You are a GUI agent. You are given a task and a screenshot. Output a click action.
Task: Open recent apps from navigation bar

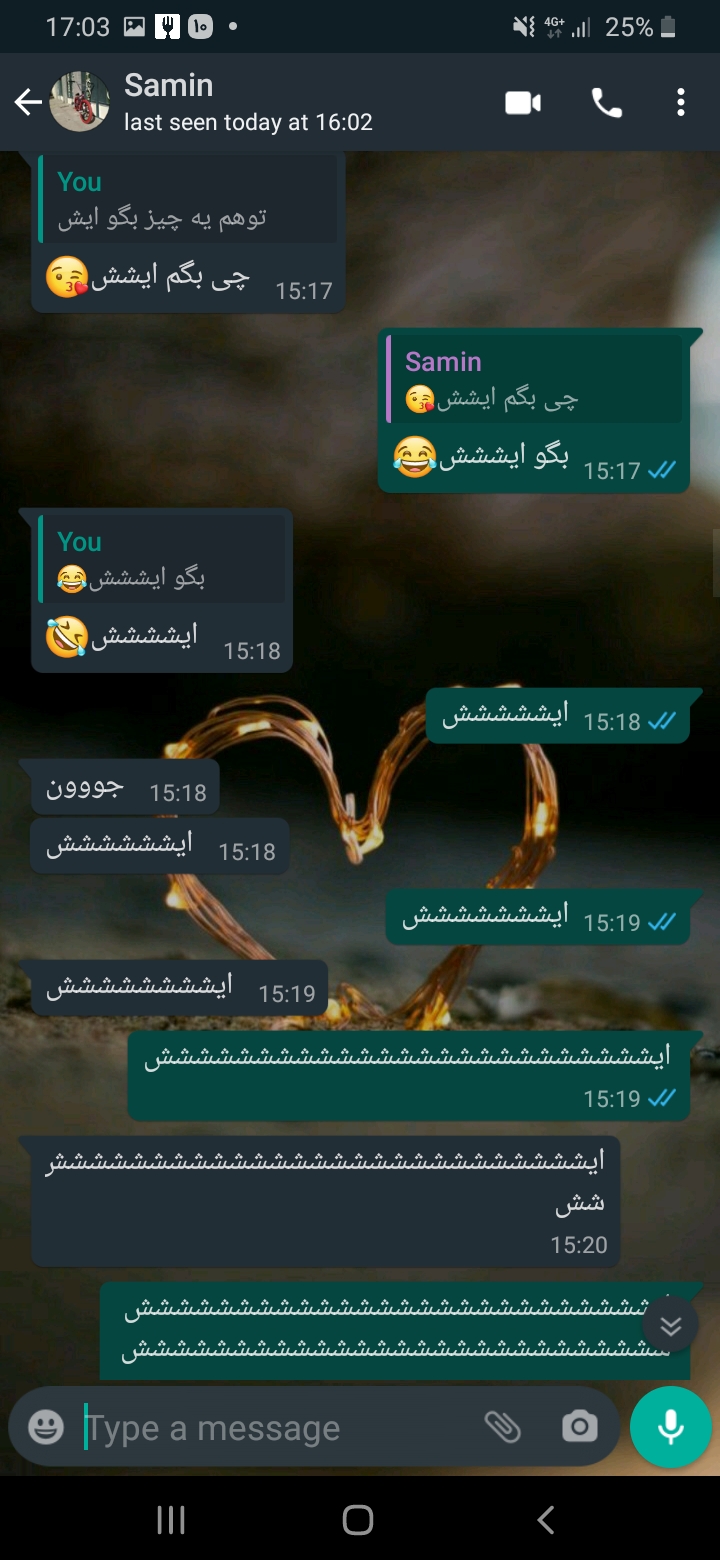coord(171,1520)
